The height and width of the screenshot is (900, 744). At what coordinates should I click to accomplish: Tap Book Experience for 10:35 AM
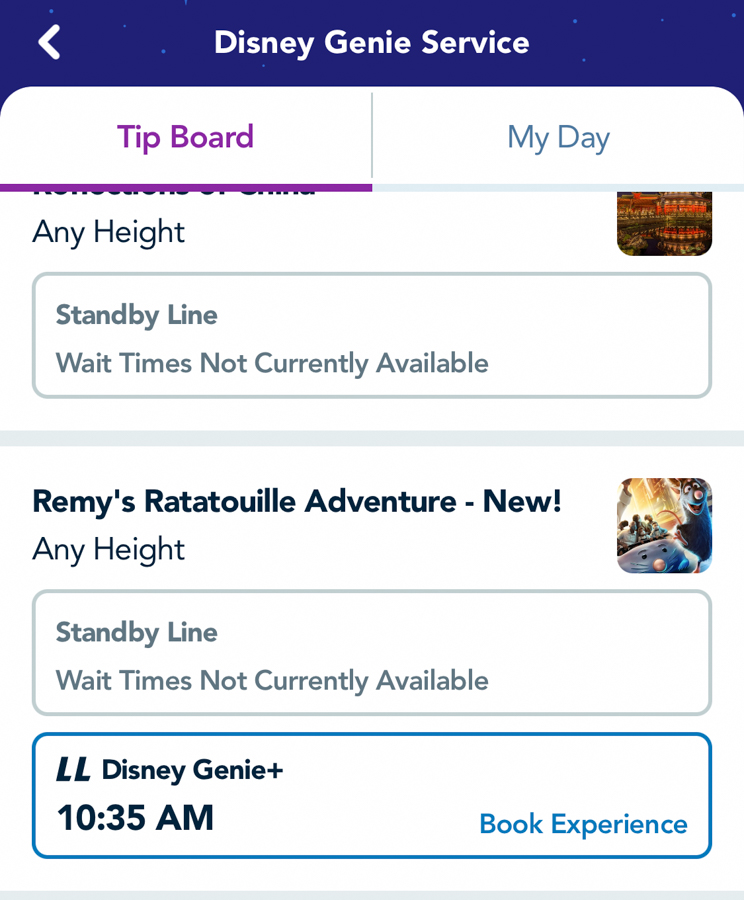[x=583, y=824]
